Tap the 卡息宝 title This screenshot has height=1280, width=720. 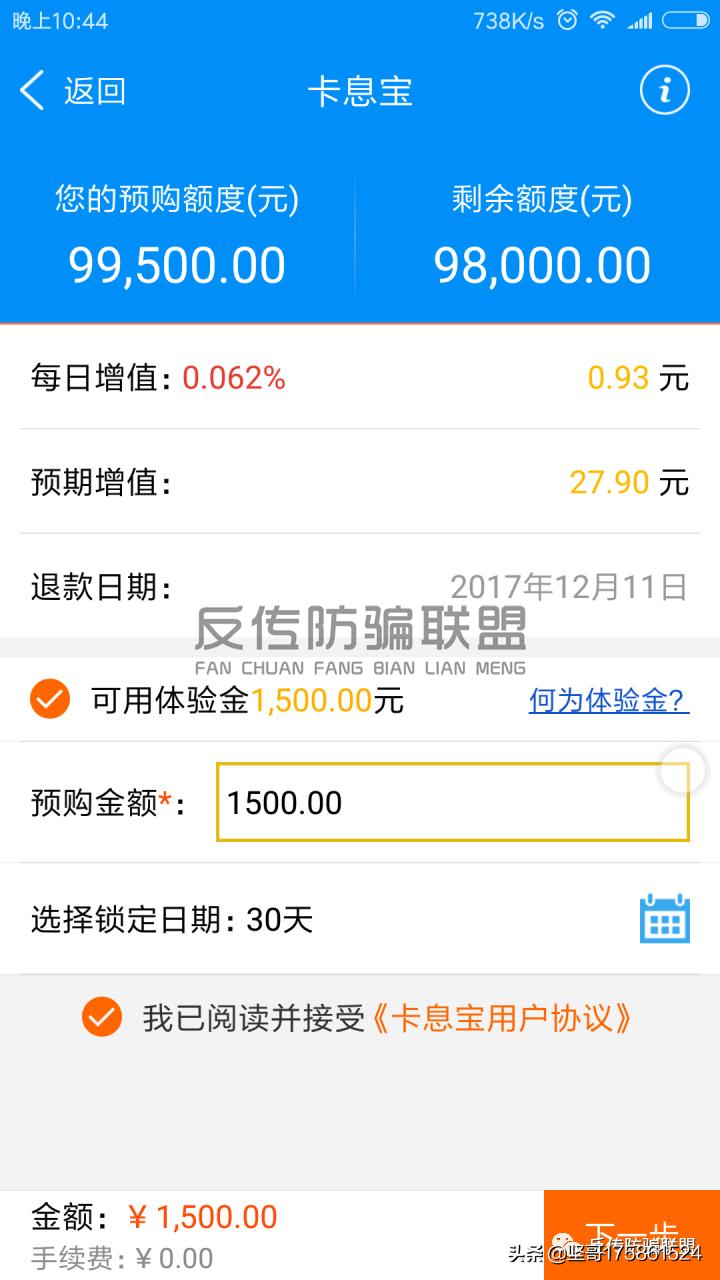click(x=360, y=89)
